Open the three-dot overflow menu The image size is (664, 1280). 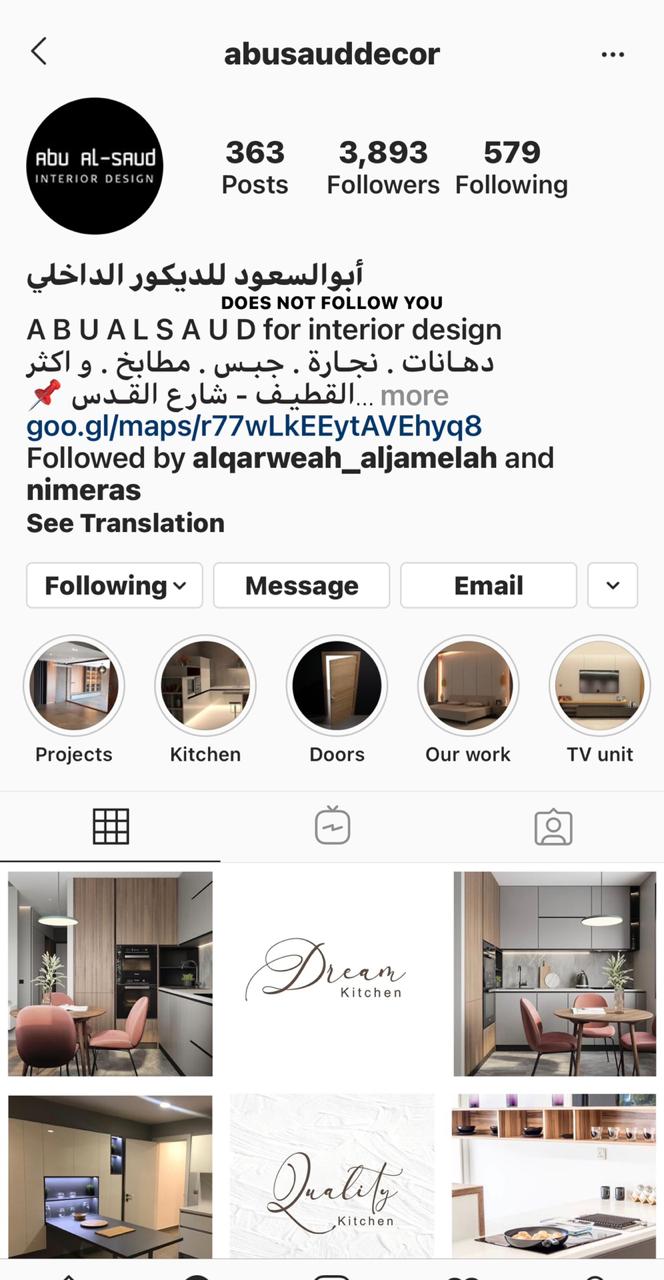[x=612, y=54]
